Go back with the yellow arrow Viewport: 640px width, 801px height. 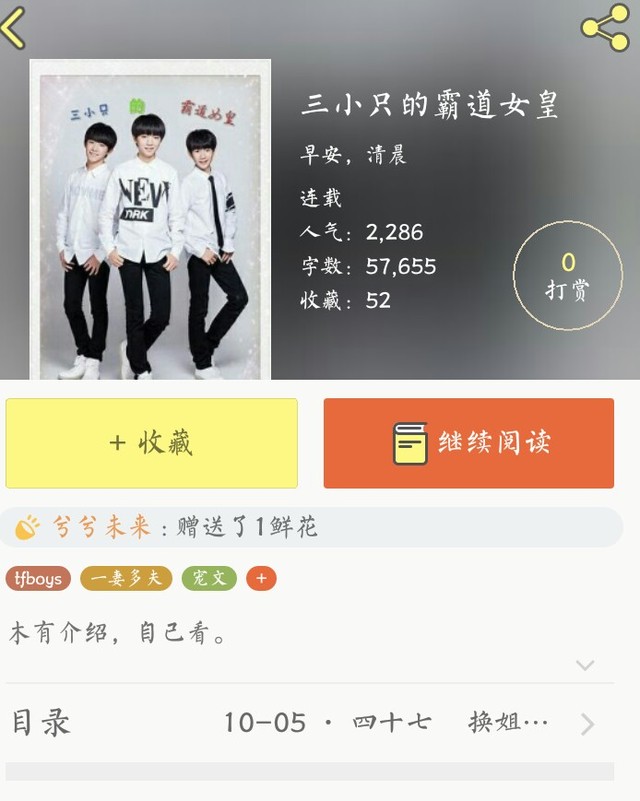click(13, 28)
